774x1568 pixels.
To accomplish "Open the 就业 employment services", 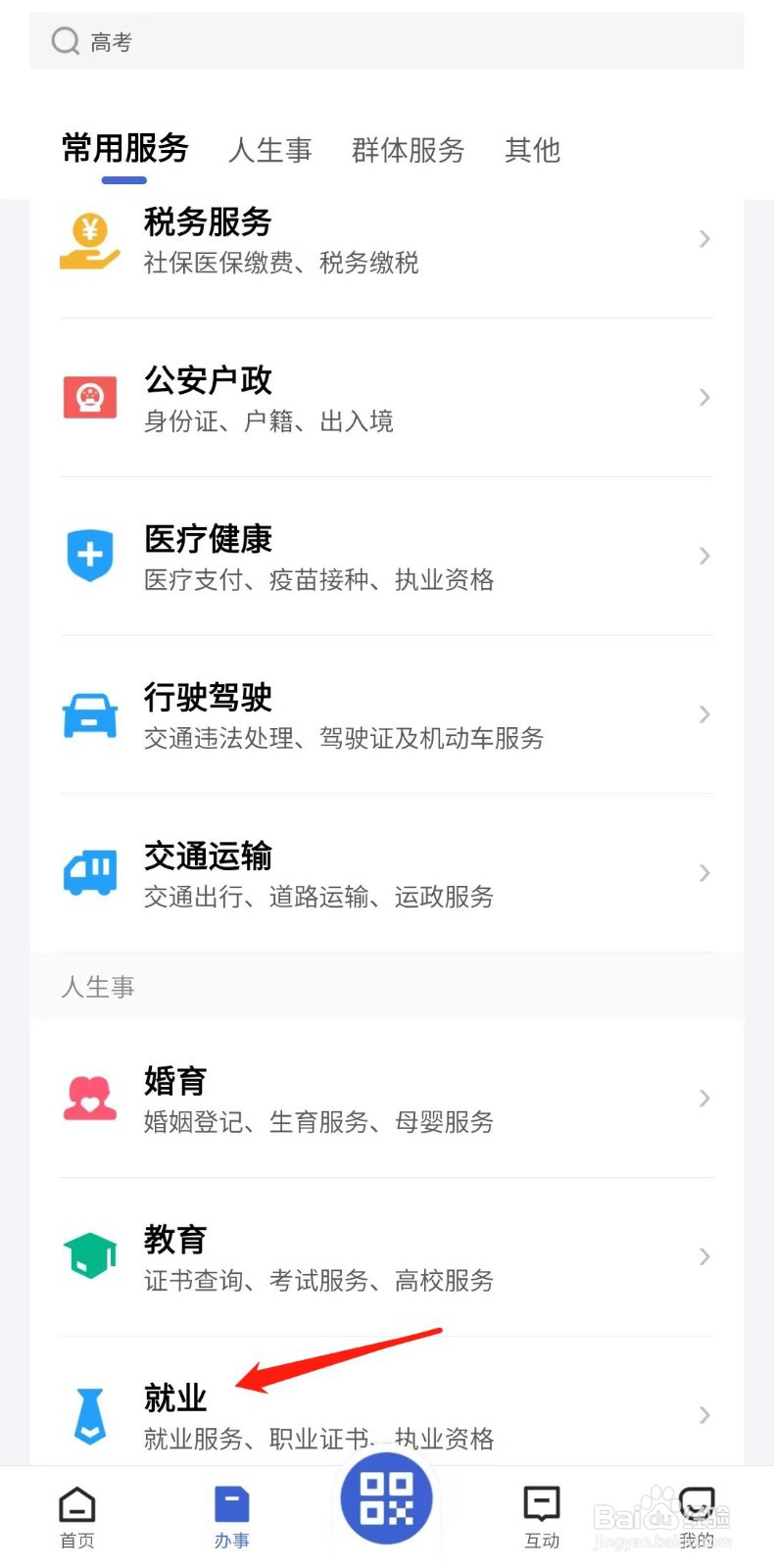I will (386, 1414).
